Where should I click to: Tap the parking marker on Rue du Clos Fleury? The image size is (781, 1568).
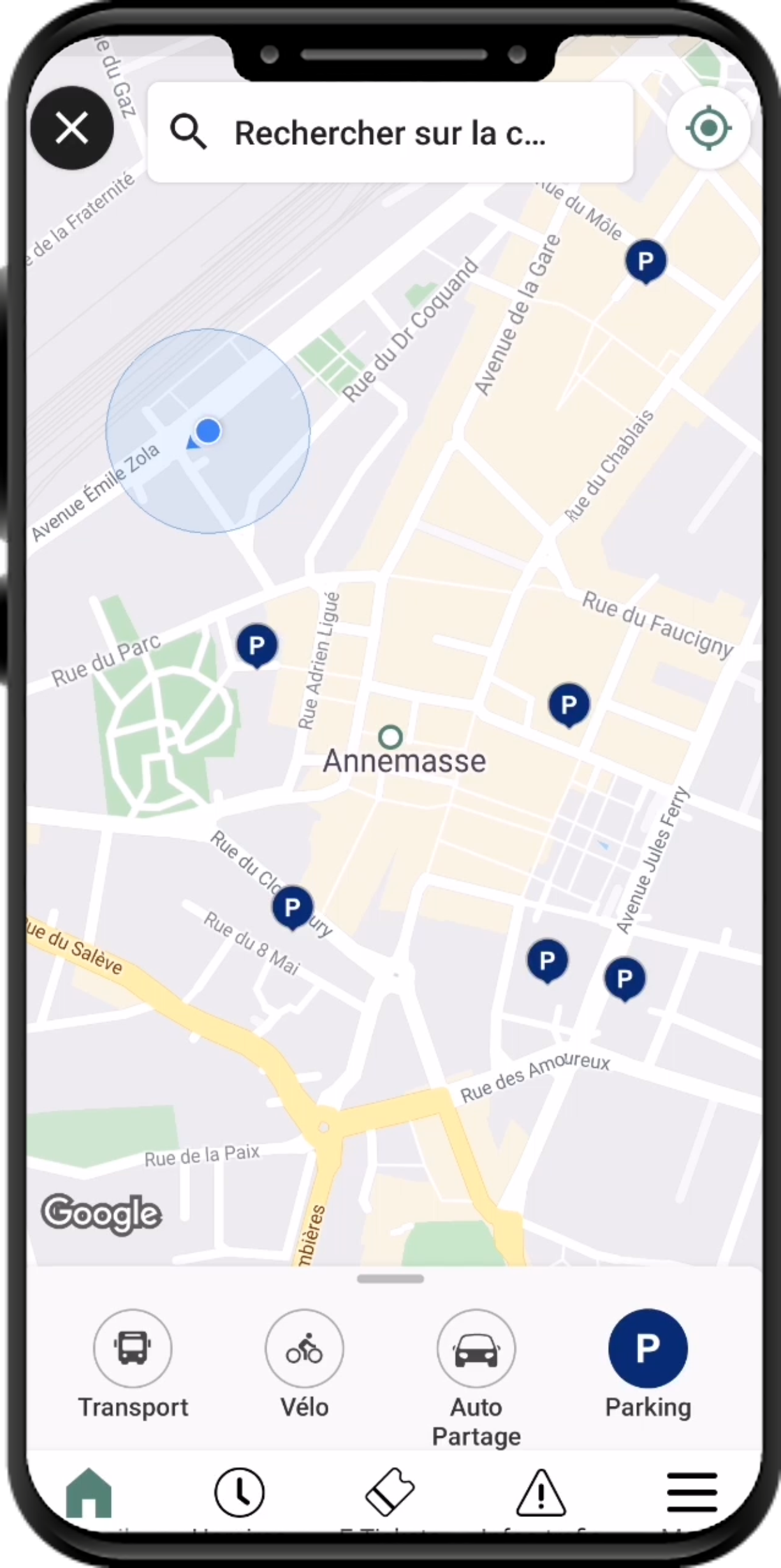(x=293, y=906)
